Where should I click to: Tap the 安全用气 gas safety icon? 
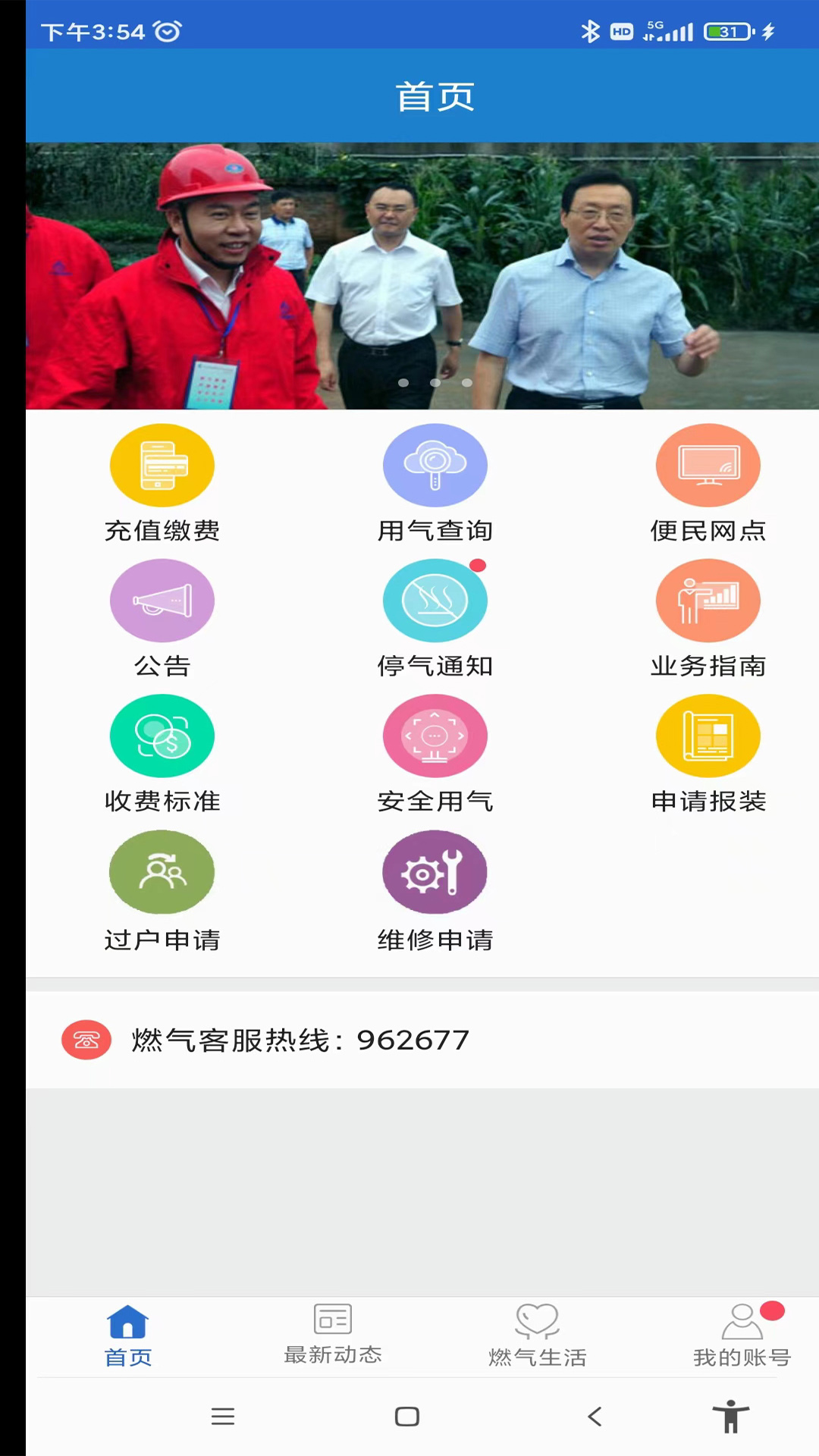(435, 735)
